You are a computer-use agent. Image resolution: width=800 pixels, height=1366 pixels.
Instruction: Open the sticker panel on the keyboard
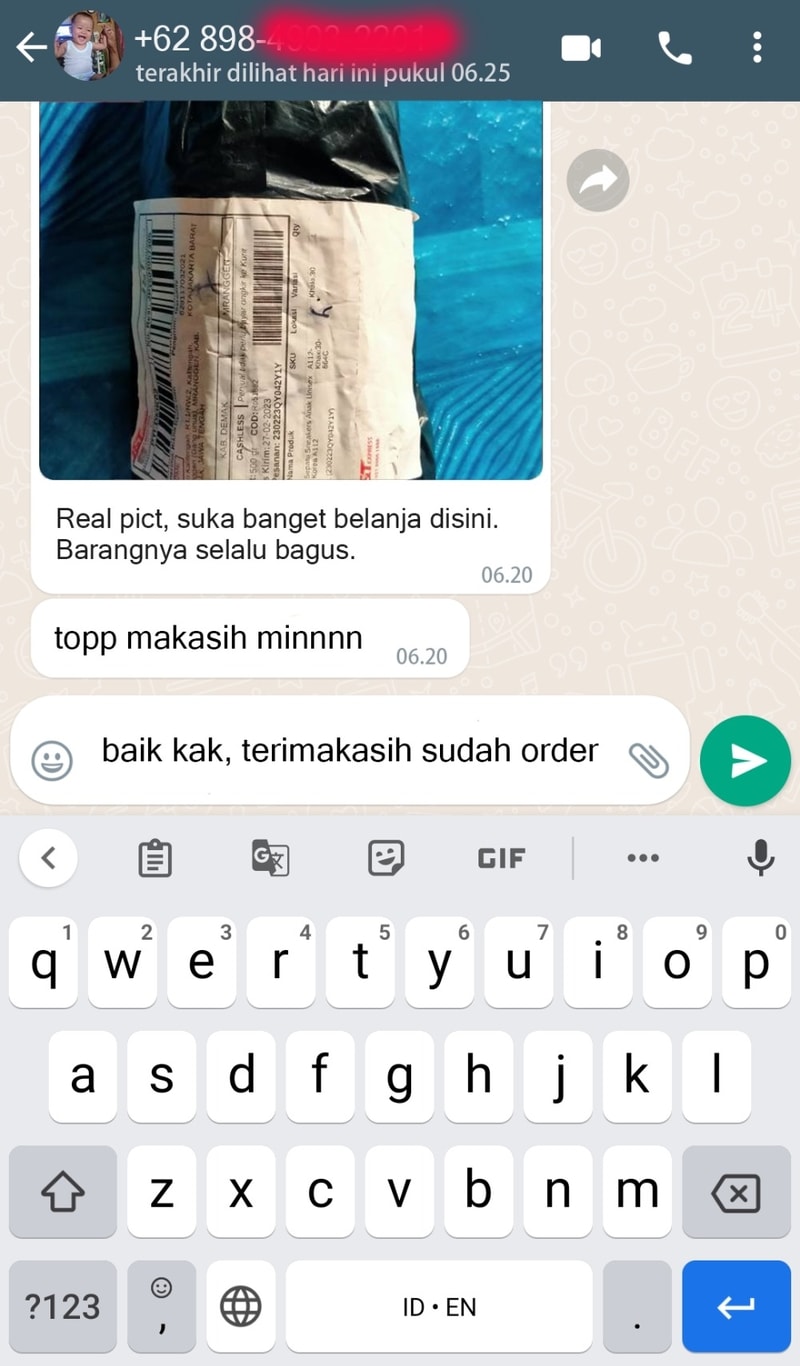386,858
